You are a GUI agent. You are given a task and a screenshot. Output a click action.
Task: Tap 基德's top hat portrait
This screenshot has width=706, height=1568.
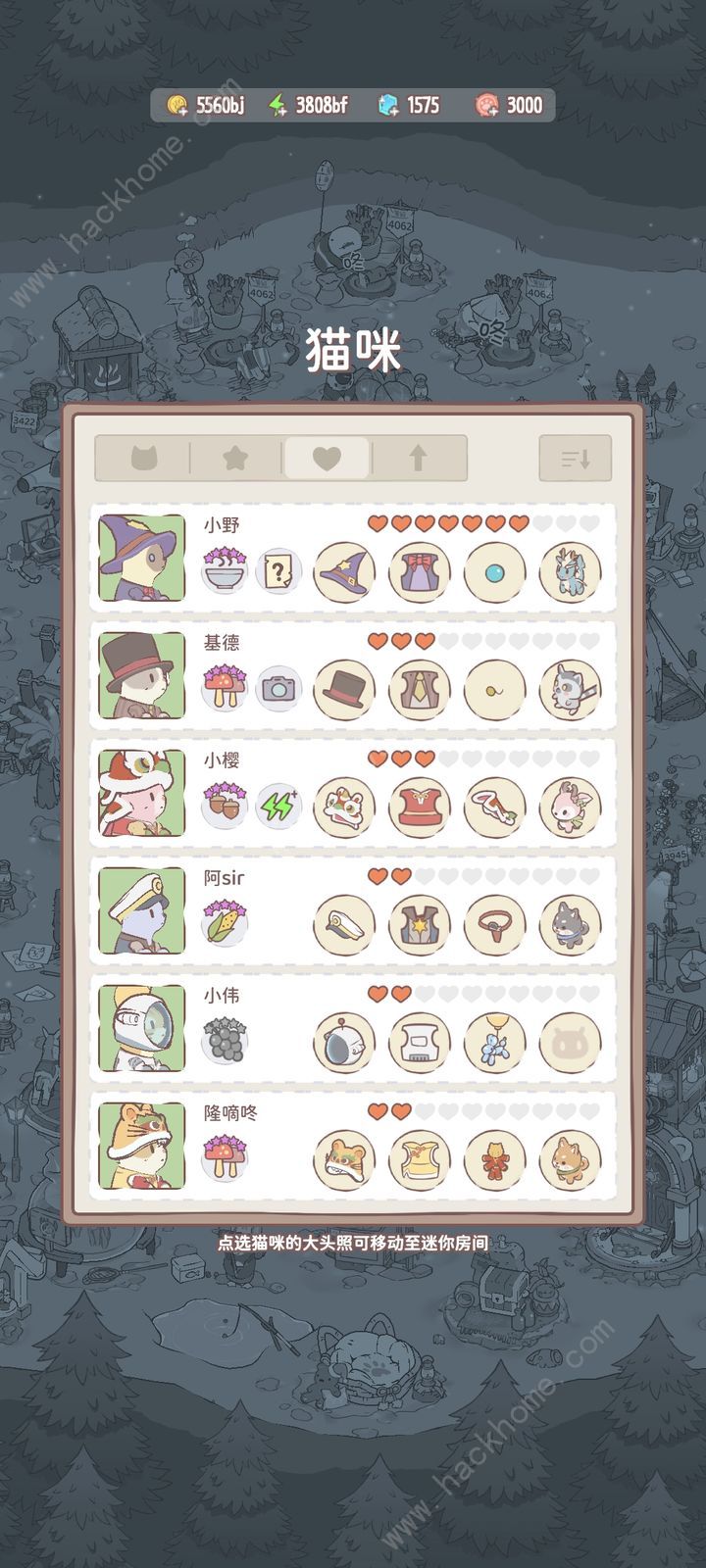pyautogui.click(x=142, y=676)
